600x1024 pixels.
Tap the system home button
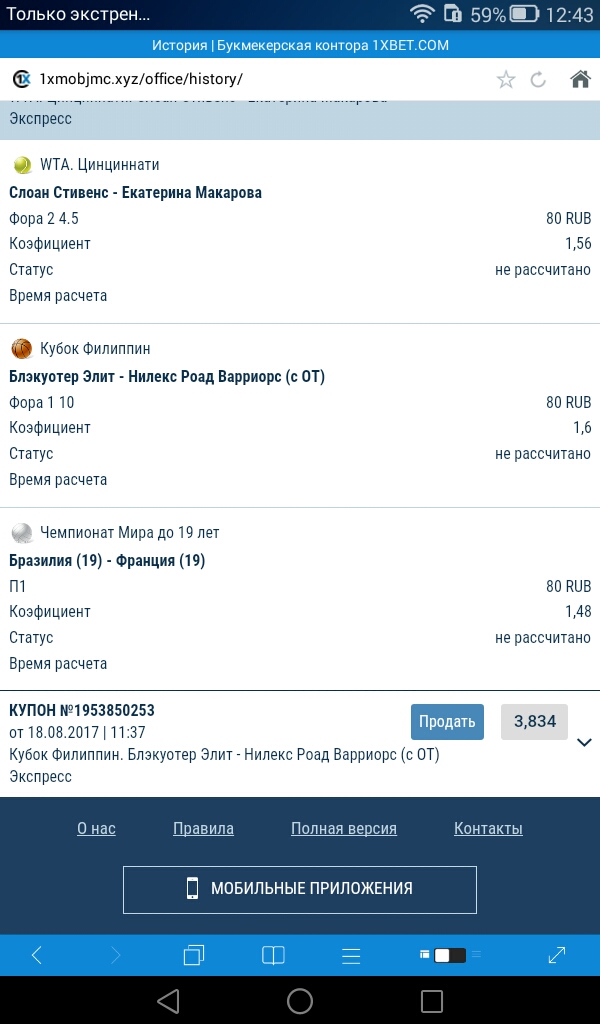coord(300,1000)
